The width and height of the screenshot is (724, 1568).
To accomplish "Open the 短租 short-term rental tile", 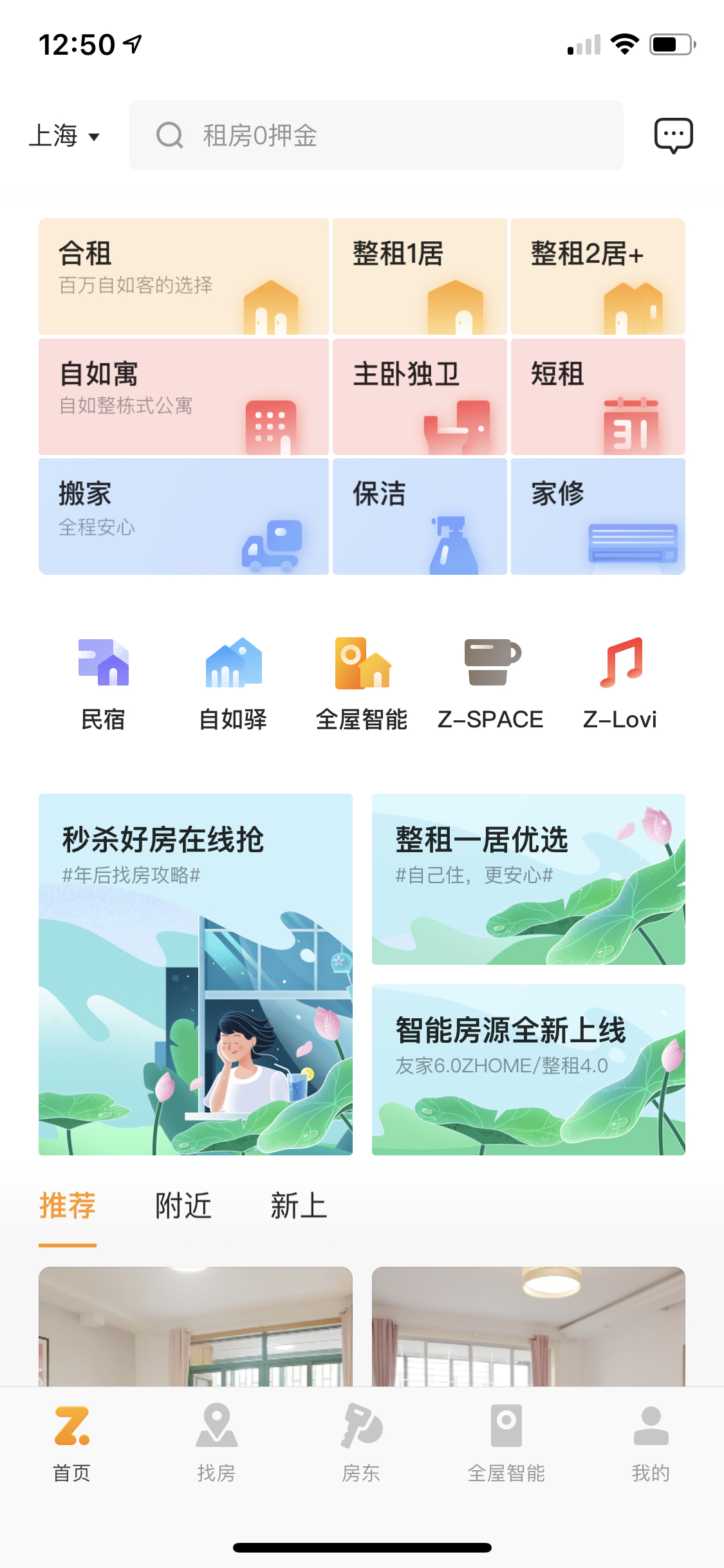I will click(x=598, y=397).
